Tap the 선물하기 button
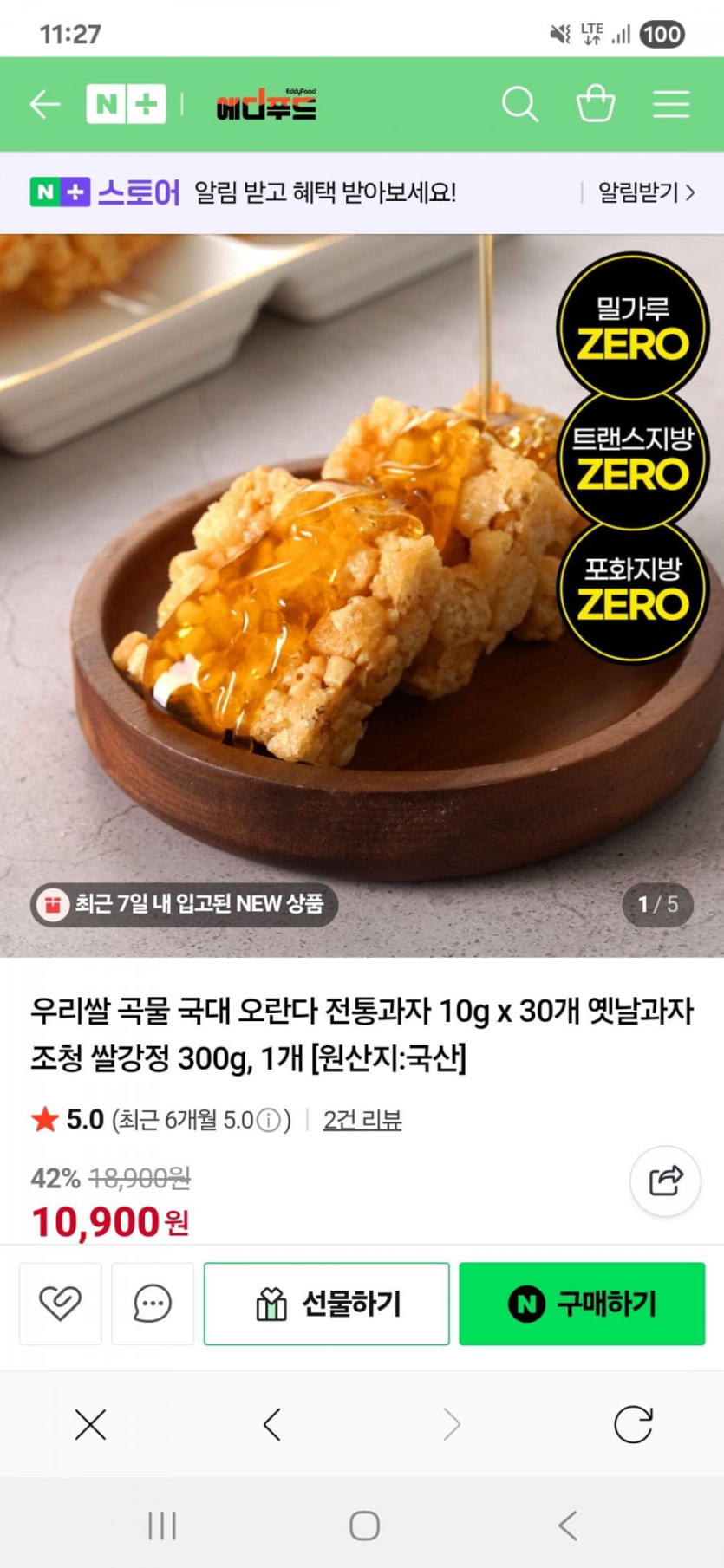 [x=327, y=1304]
